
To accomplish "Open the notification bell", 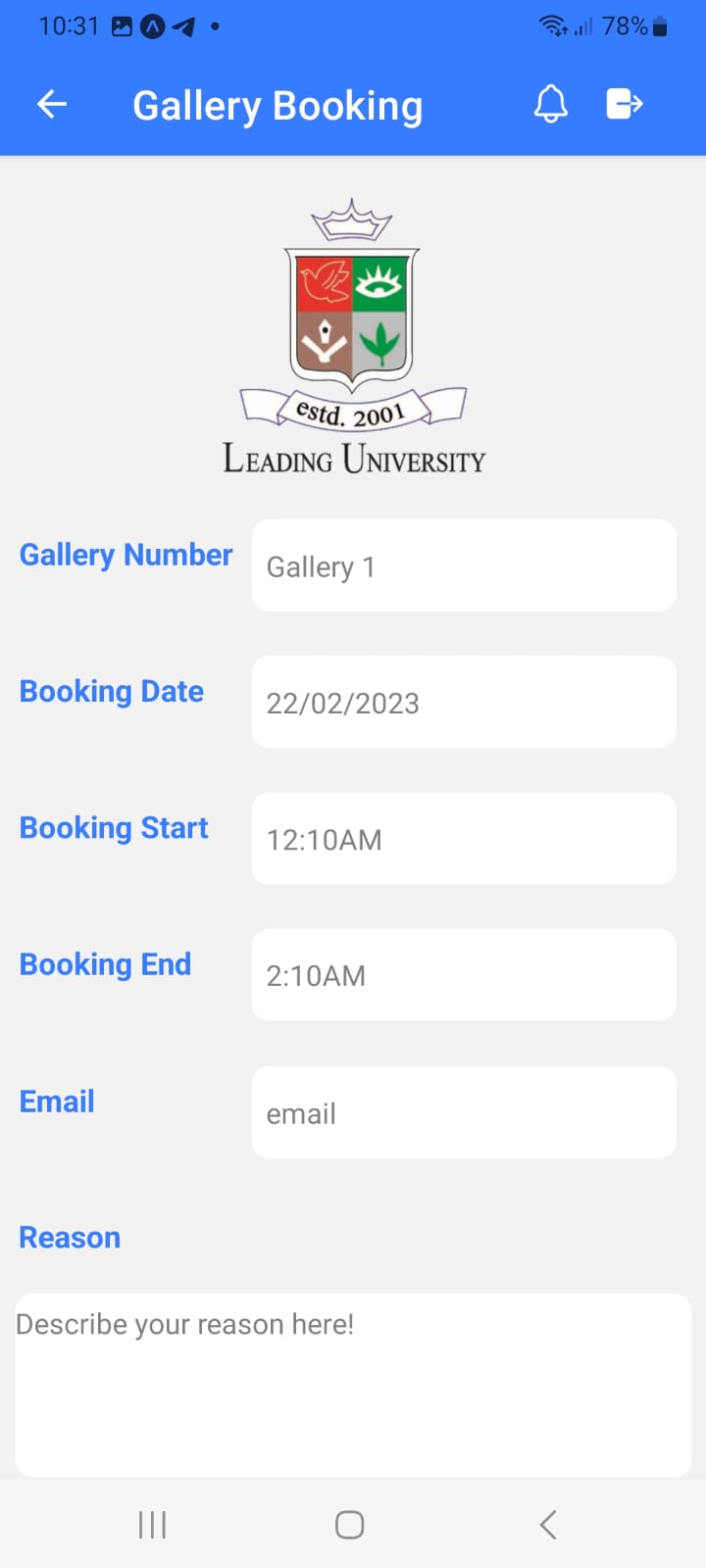I will [550, 104].
